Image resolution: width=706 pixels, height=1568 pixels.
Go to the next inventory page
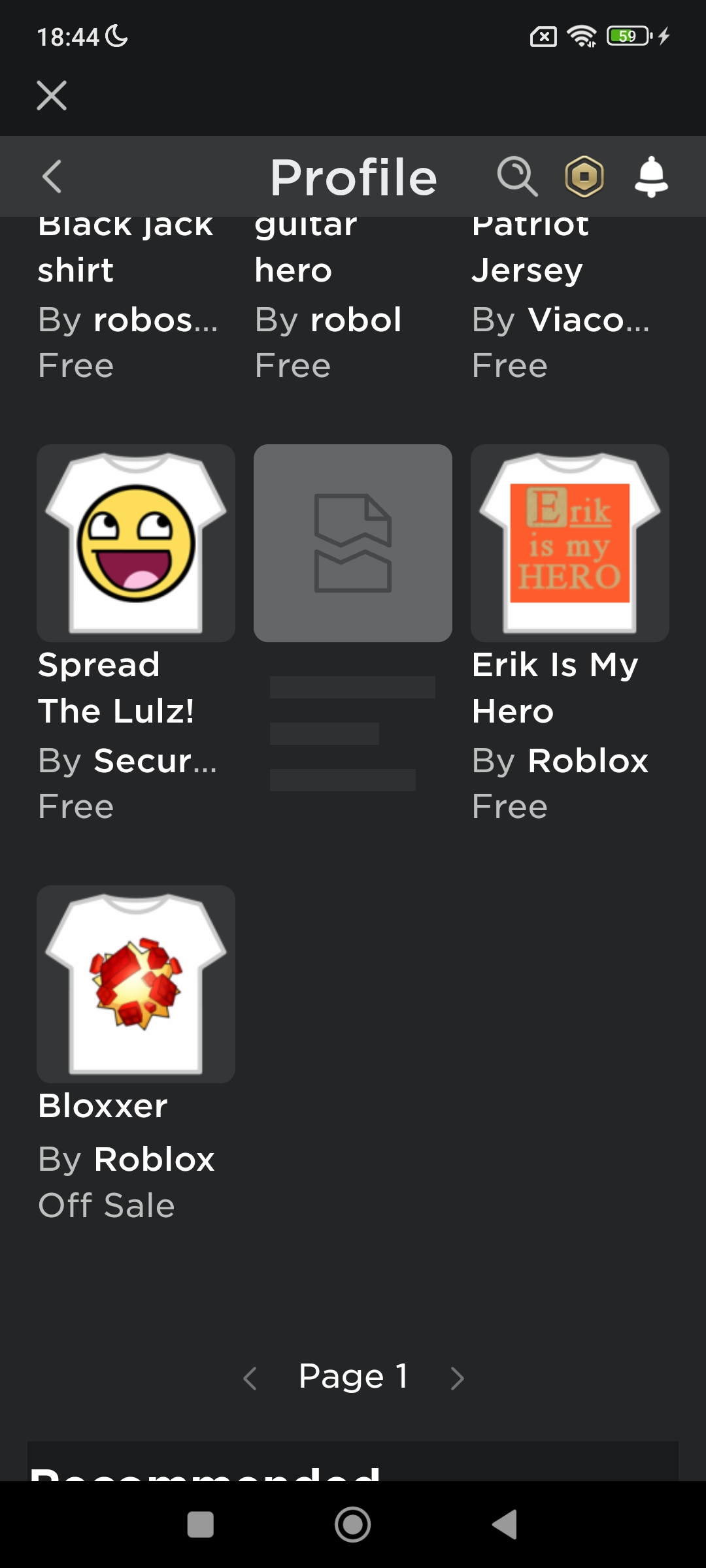[458, 1378]
